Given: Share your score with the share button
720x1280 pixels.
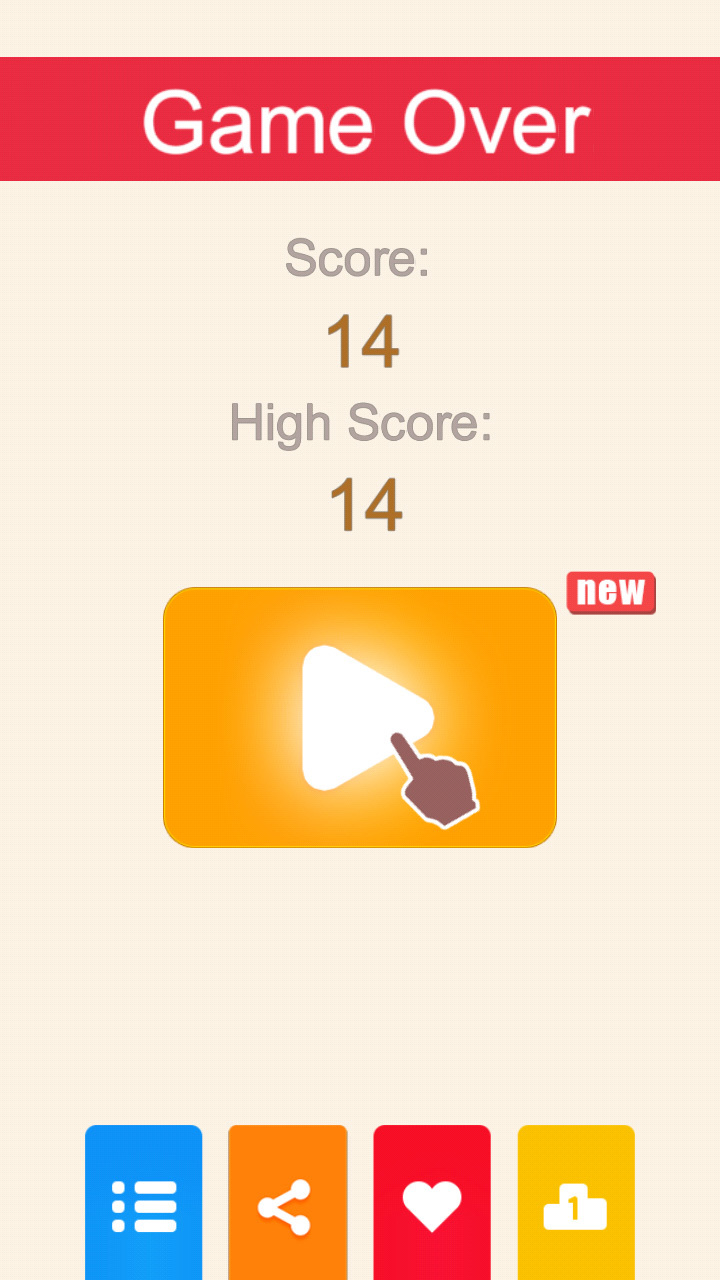Looking at the screenshot, I should pos(288,1203).
